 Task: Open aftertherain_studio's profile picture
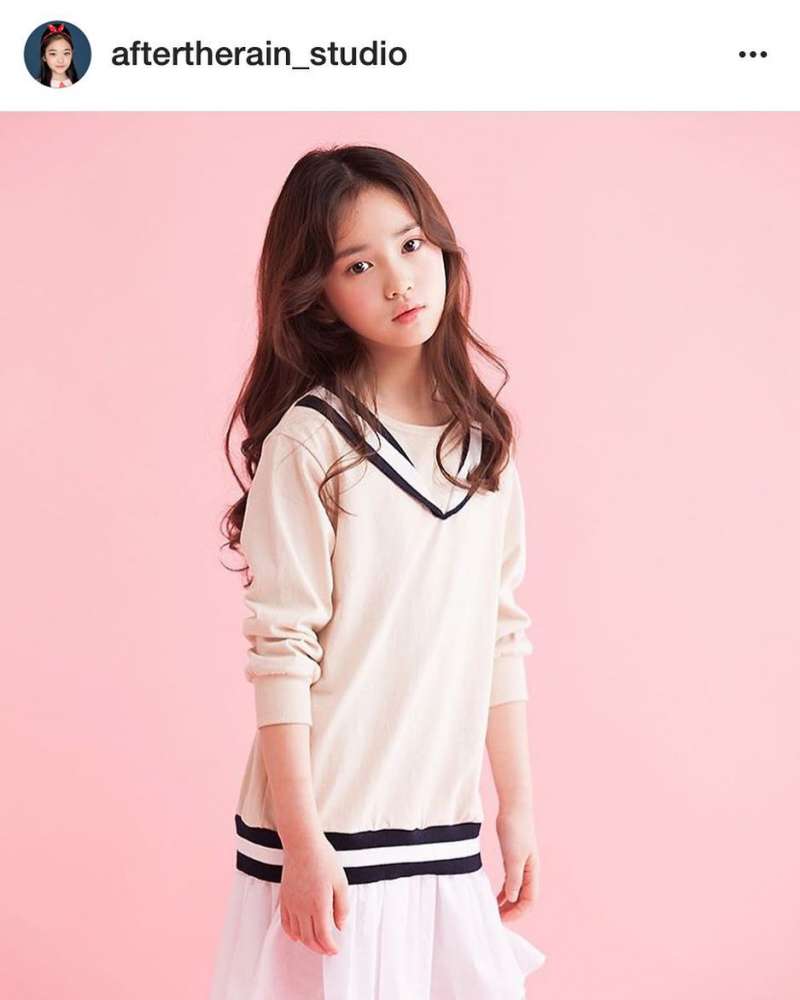[57, 54]
